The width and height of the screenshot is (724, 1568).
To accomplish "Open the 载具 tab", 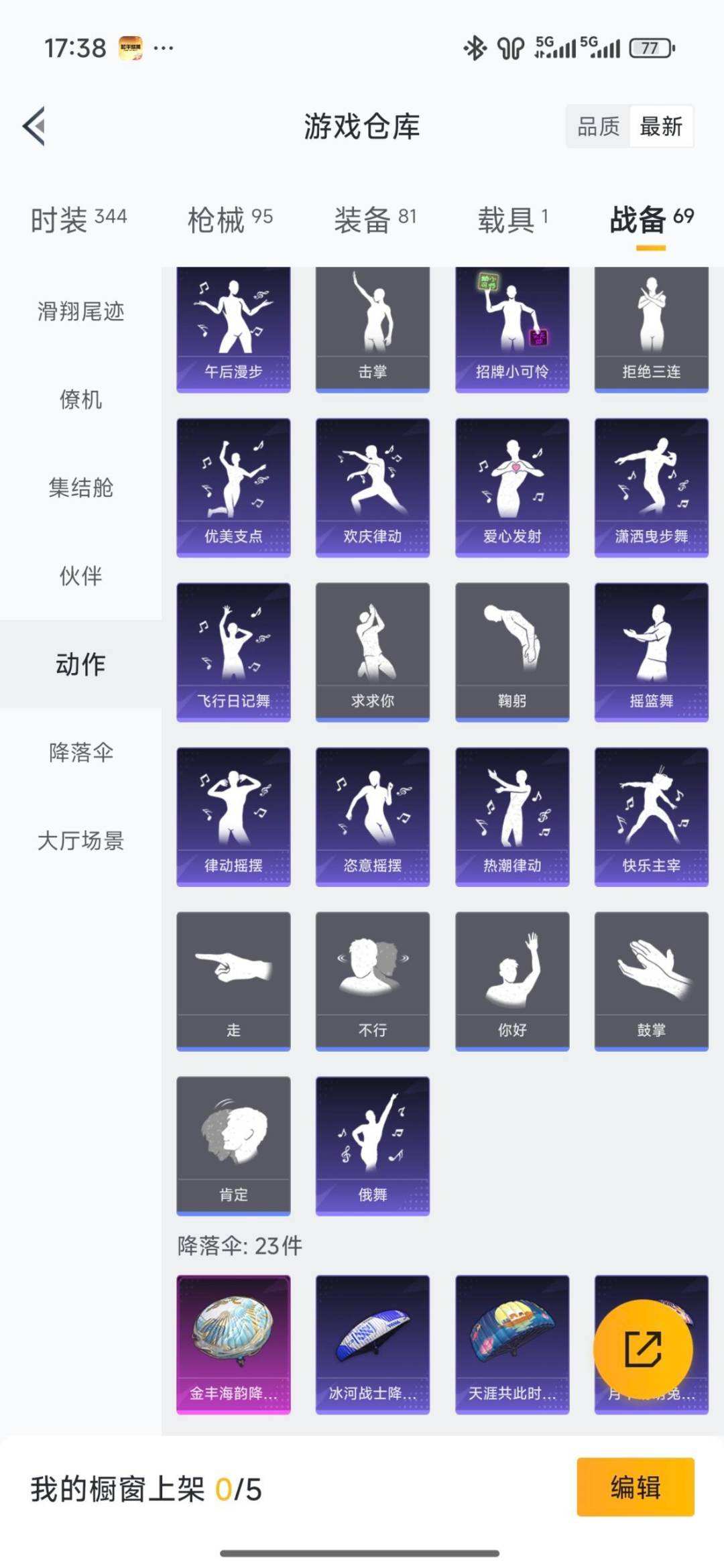I will coord(513,219).
